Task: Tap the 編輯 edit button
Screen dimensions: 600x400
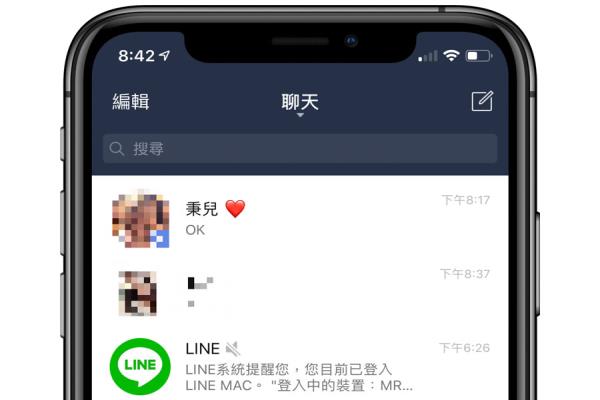Action: (x=130, y=101)
